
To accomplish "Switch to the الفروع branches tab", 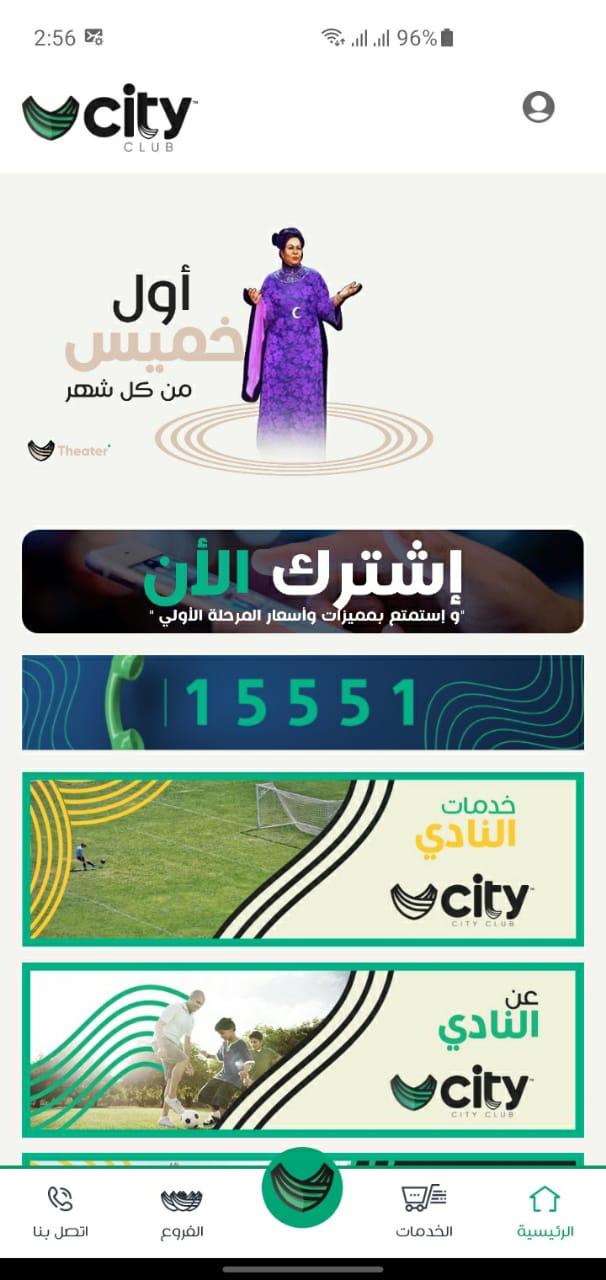I will (x=182, y=1212).
